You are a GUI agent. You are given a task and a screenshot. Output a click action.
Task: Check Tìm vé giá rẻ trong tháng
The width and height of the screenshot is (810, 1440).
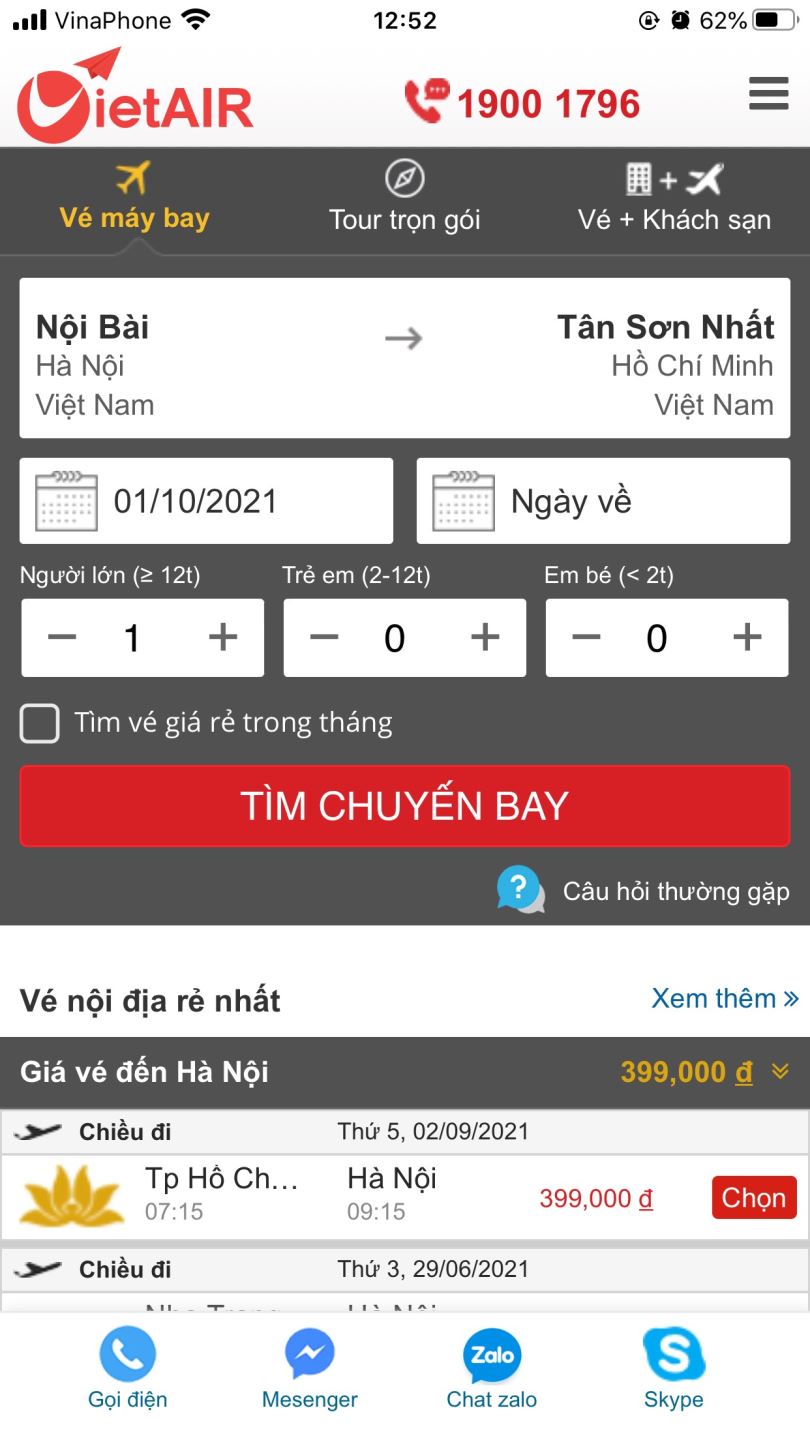coord(40,723)
